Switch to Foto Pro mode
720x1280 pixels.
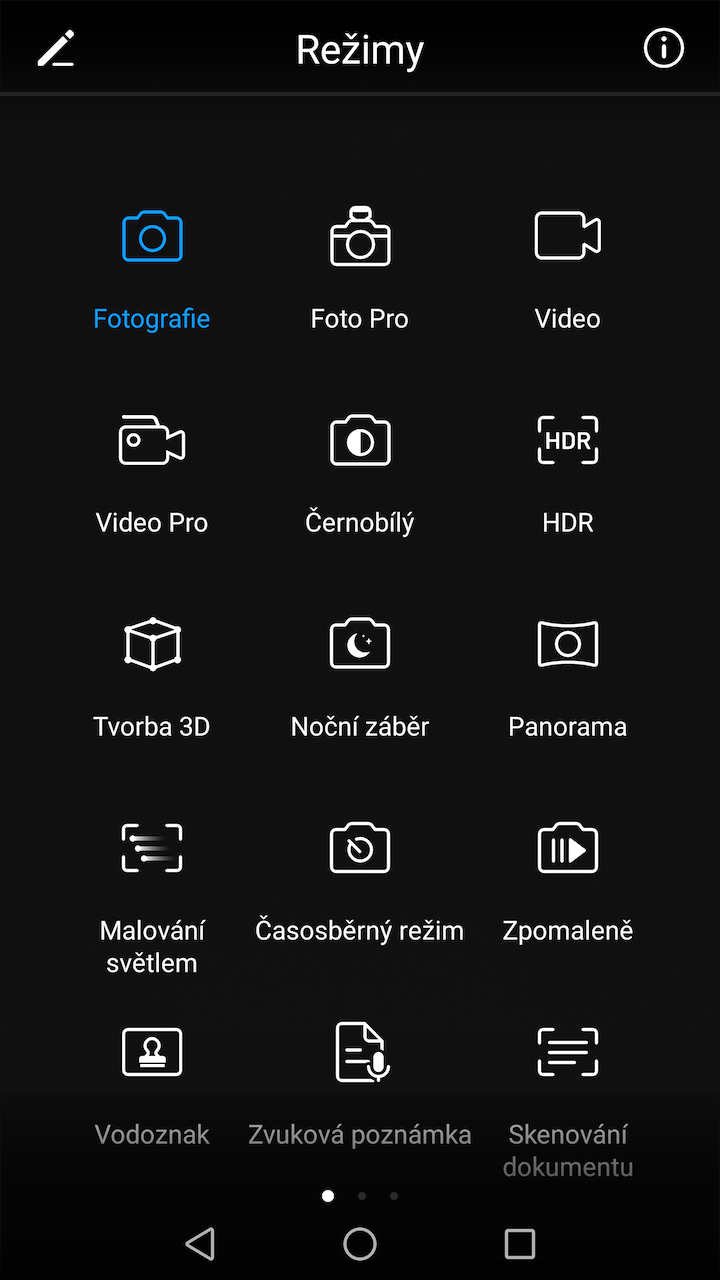tap(360, 238)
